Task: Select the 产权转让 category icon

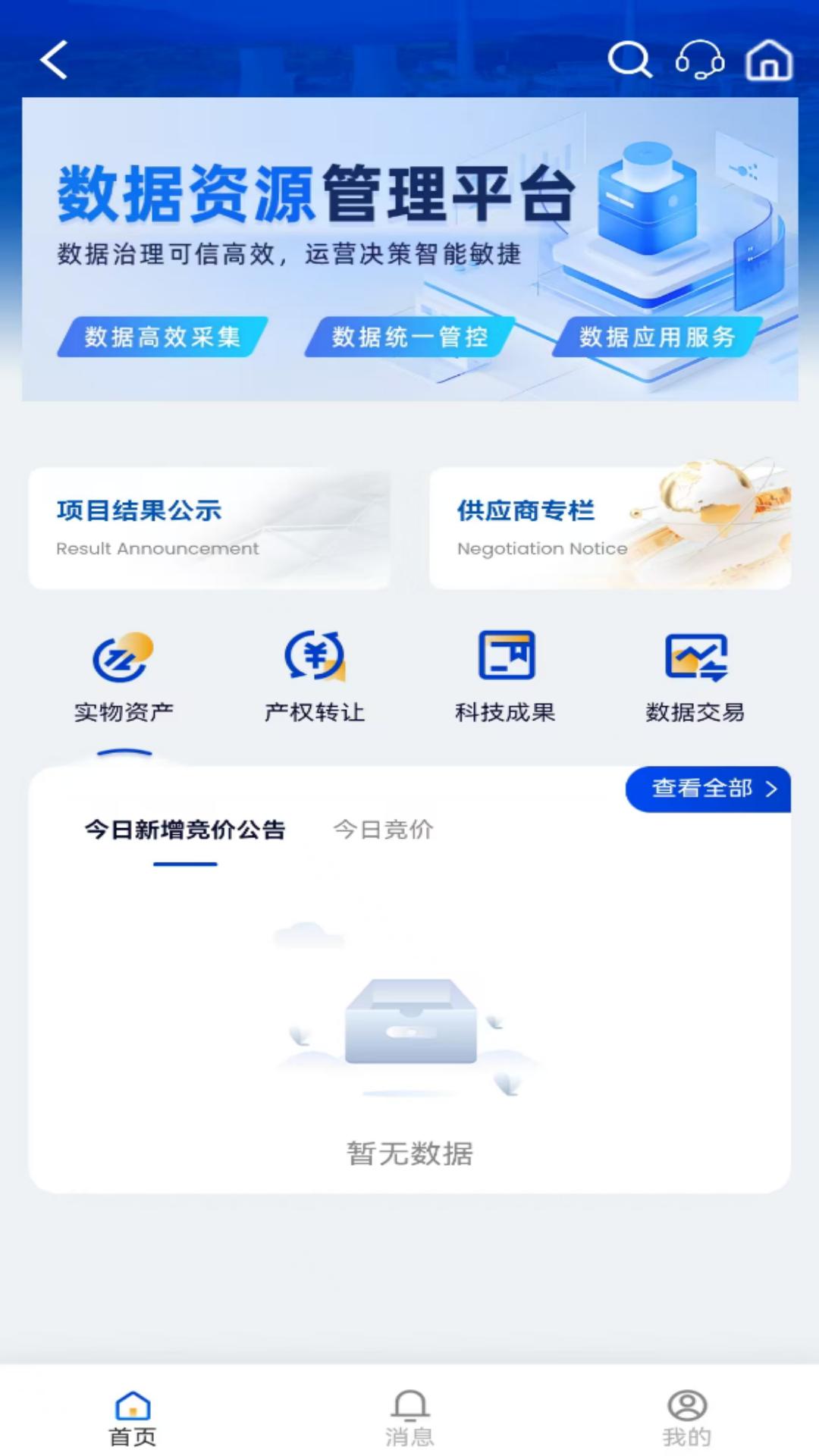Action: tap(314, 657)
